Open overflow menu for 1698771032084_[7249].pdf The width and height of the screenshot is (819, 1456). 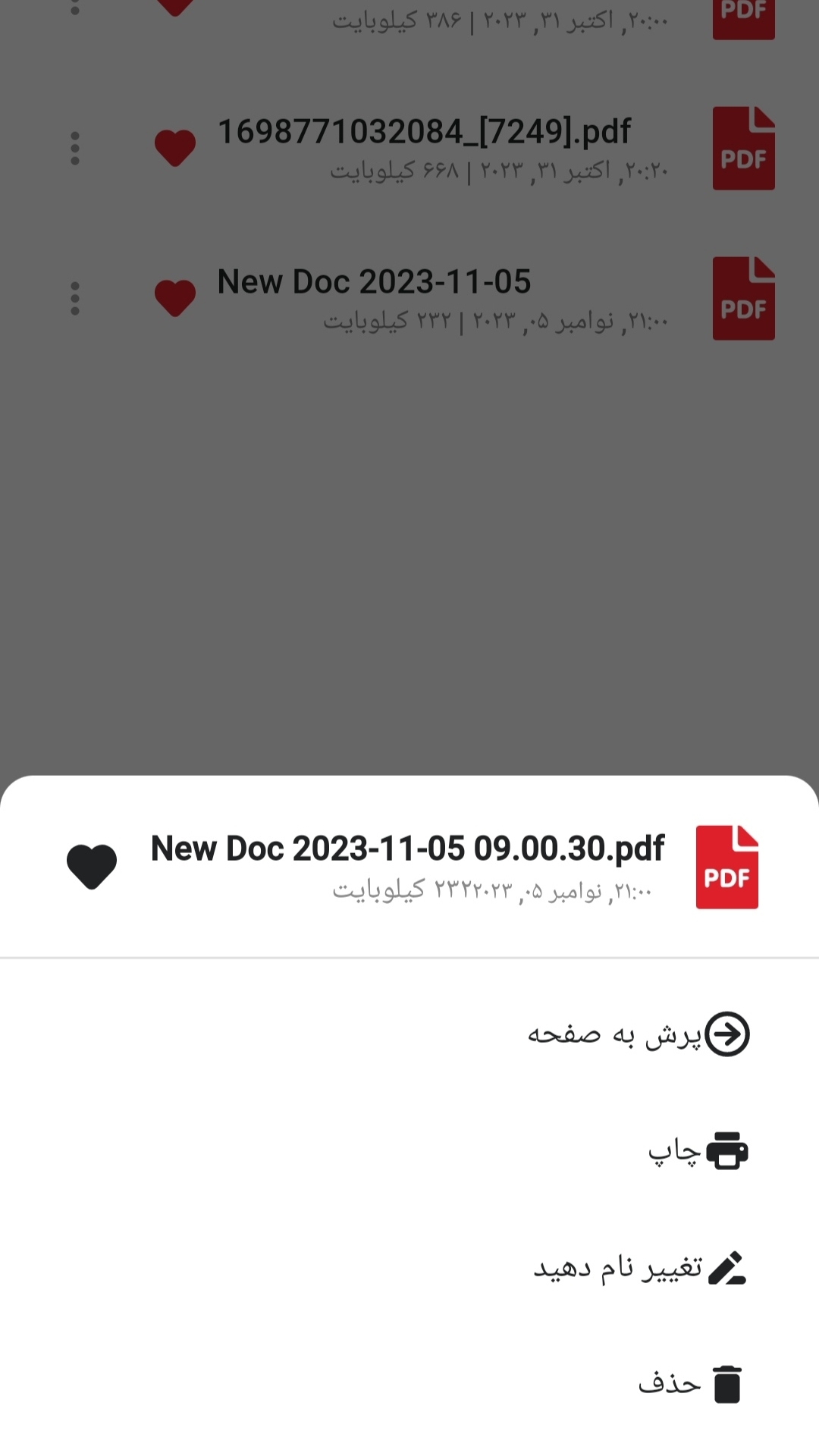75,149
